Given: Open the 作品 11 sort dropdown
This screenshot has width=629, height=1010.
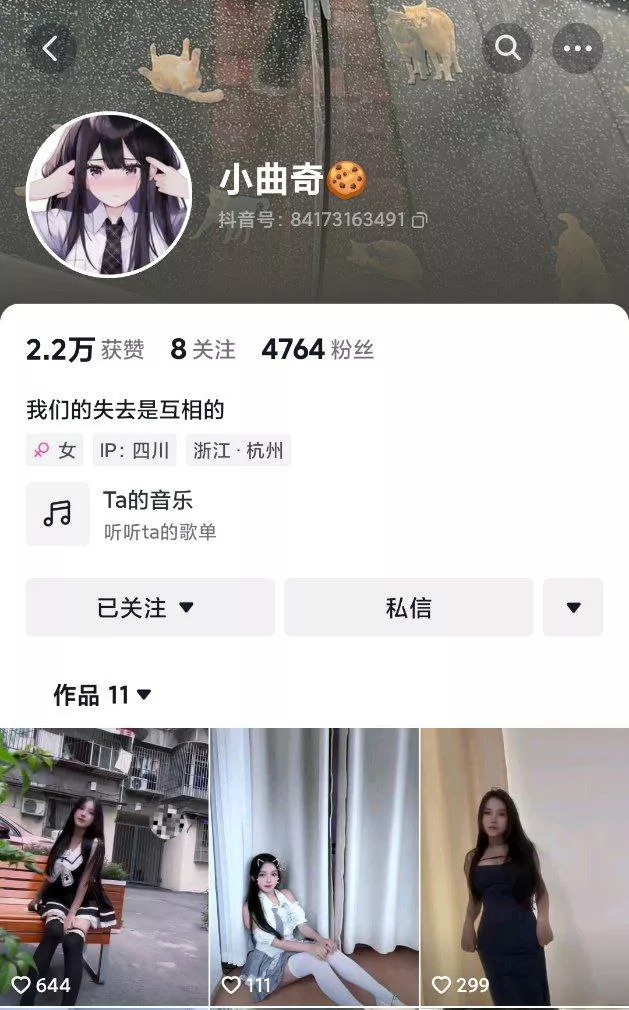Looking at the screenshot, I should [x=103, y=694].
